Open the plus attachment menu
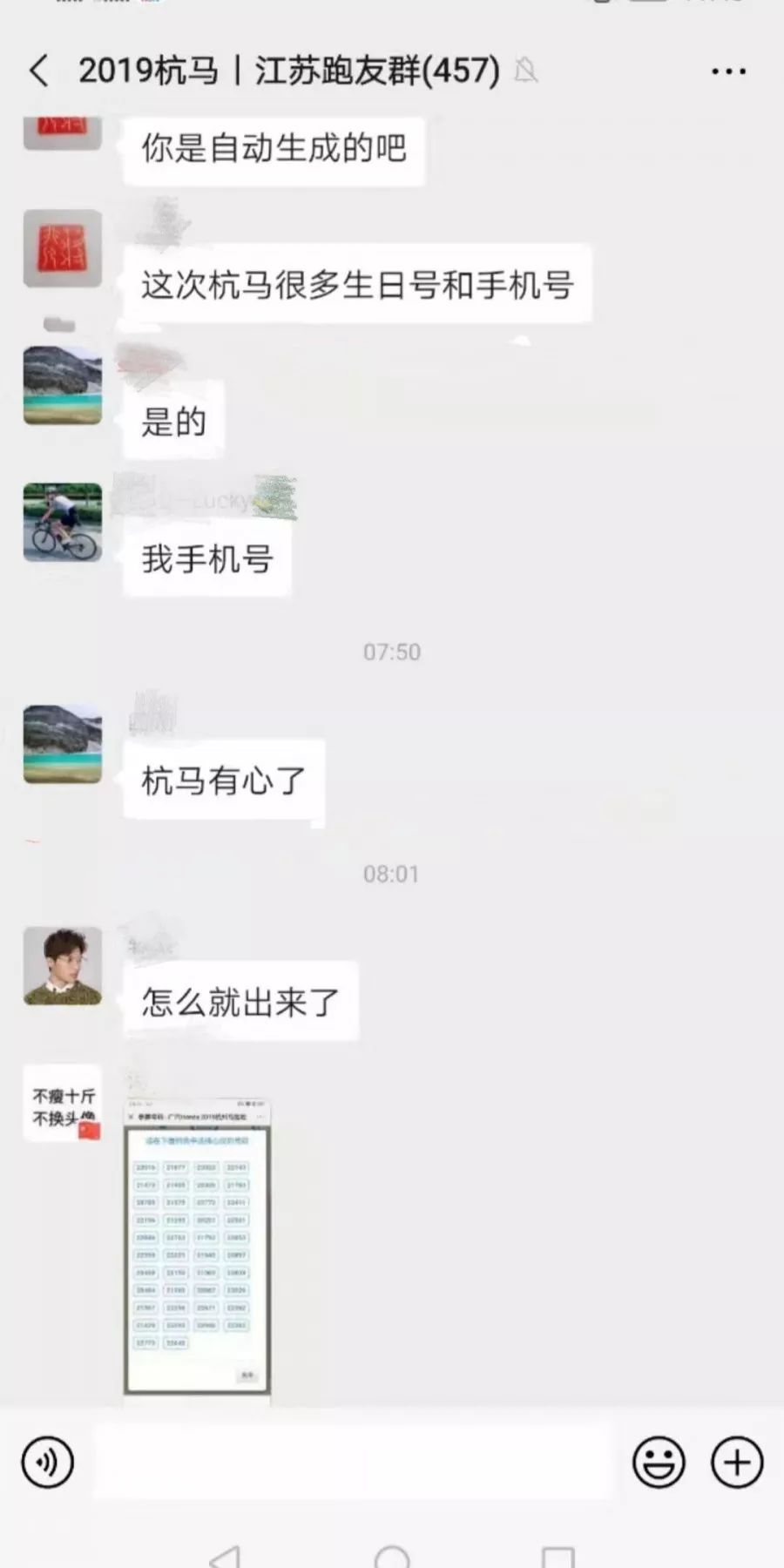Viewport: 784px width, 1568px height. pos(737,1462)
